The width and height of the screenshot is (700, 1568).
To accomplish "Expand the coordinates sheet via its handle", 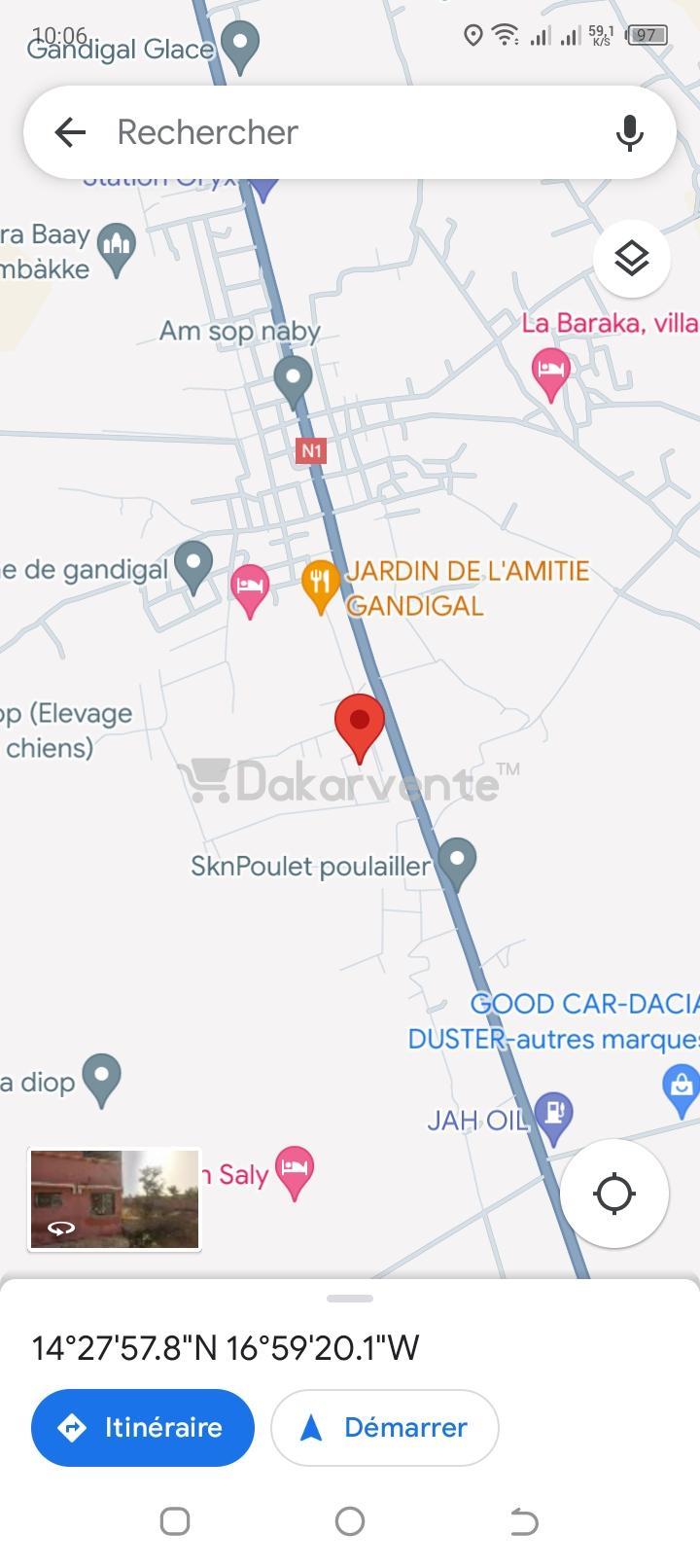I will (350, 1298).
